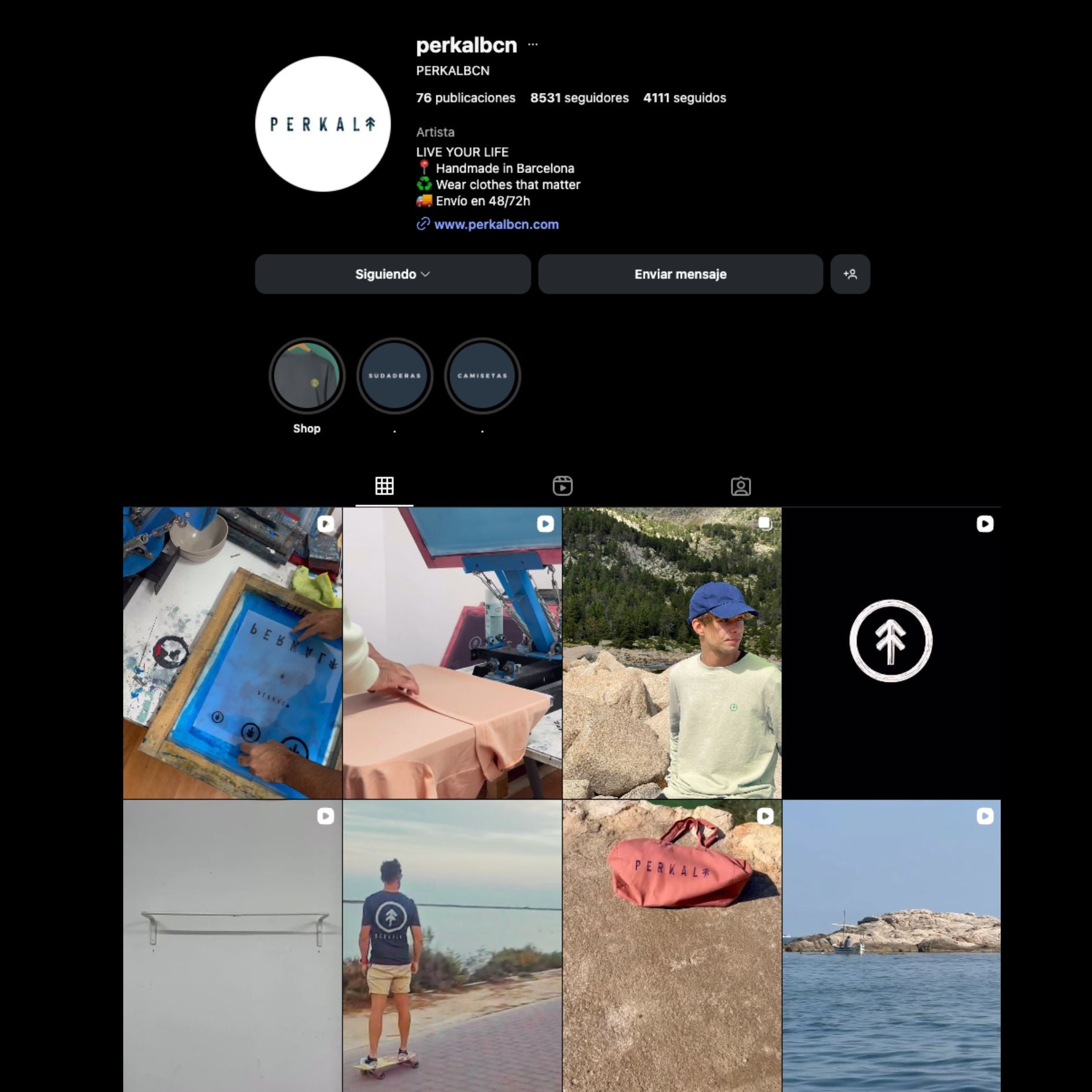View the perkalbcn profile picture
Viewport: 1092px width, 1092px height.
pos(322,124)
